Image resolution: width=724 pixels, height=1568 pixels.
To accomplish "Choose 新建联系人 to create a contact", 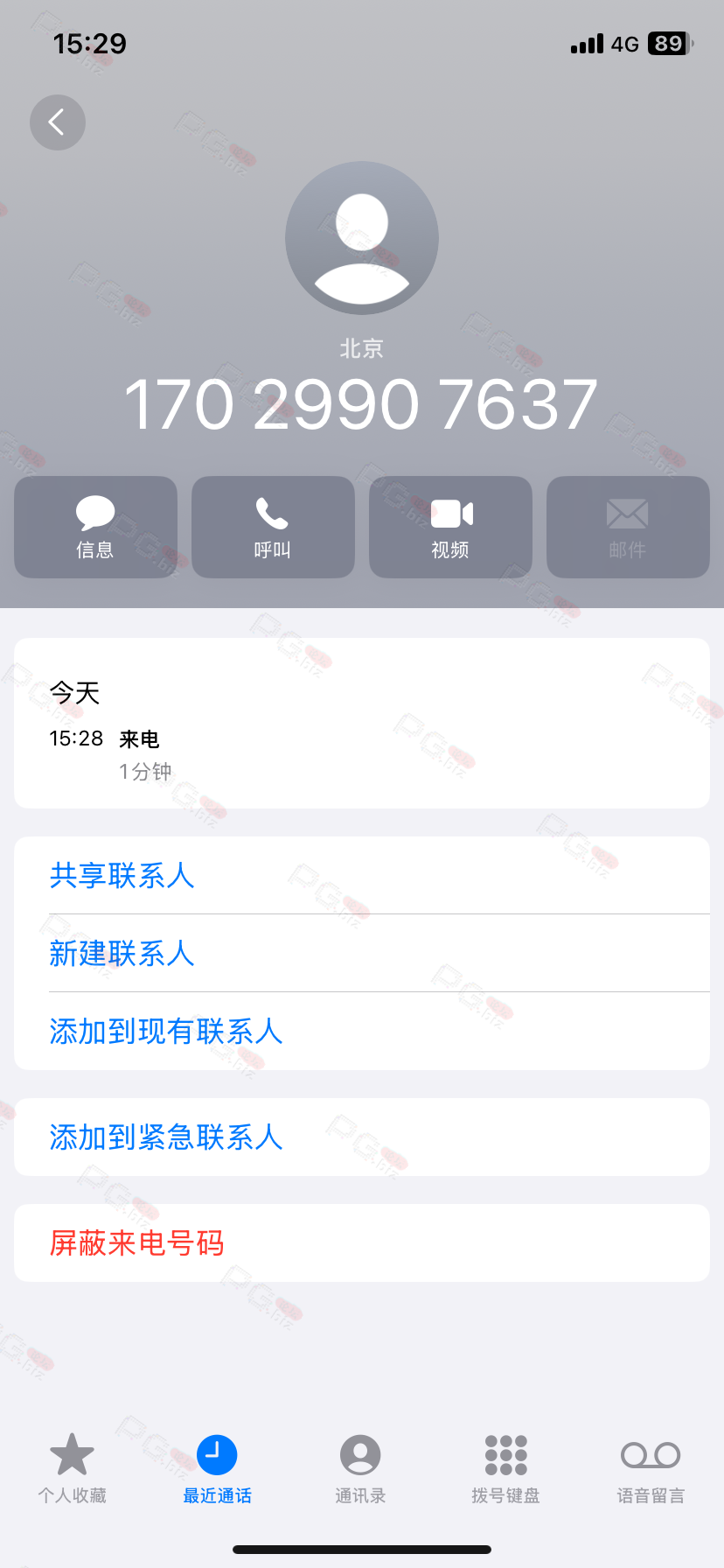I will pyautogui.click(x=362, y=953).
